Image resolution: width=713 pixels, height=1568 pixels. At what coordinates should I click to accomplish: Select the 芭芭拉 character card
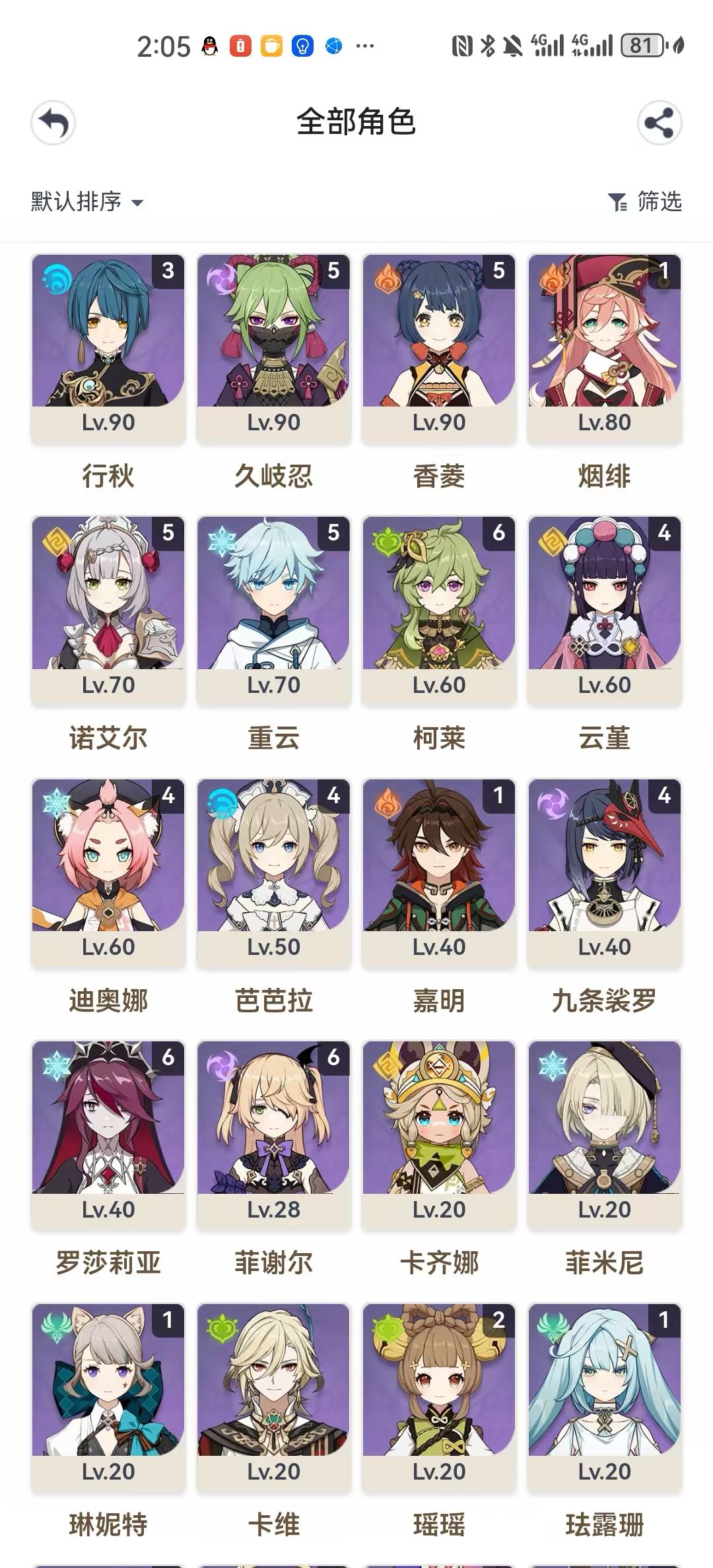coord(273,872)
